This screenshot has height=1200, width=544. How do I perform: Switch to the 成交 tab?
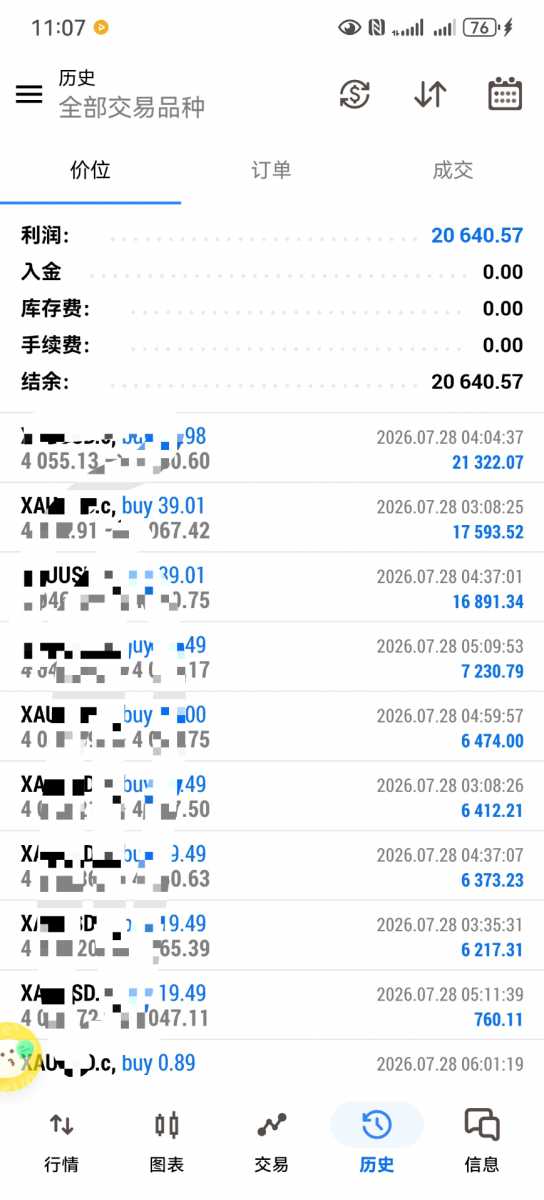[452, 170]
